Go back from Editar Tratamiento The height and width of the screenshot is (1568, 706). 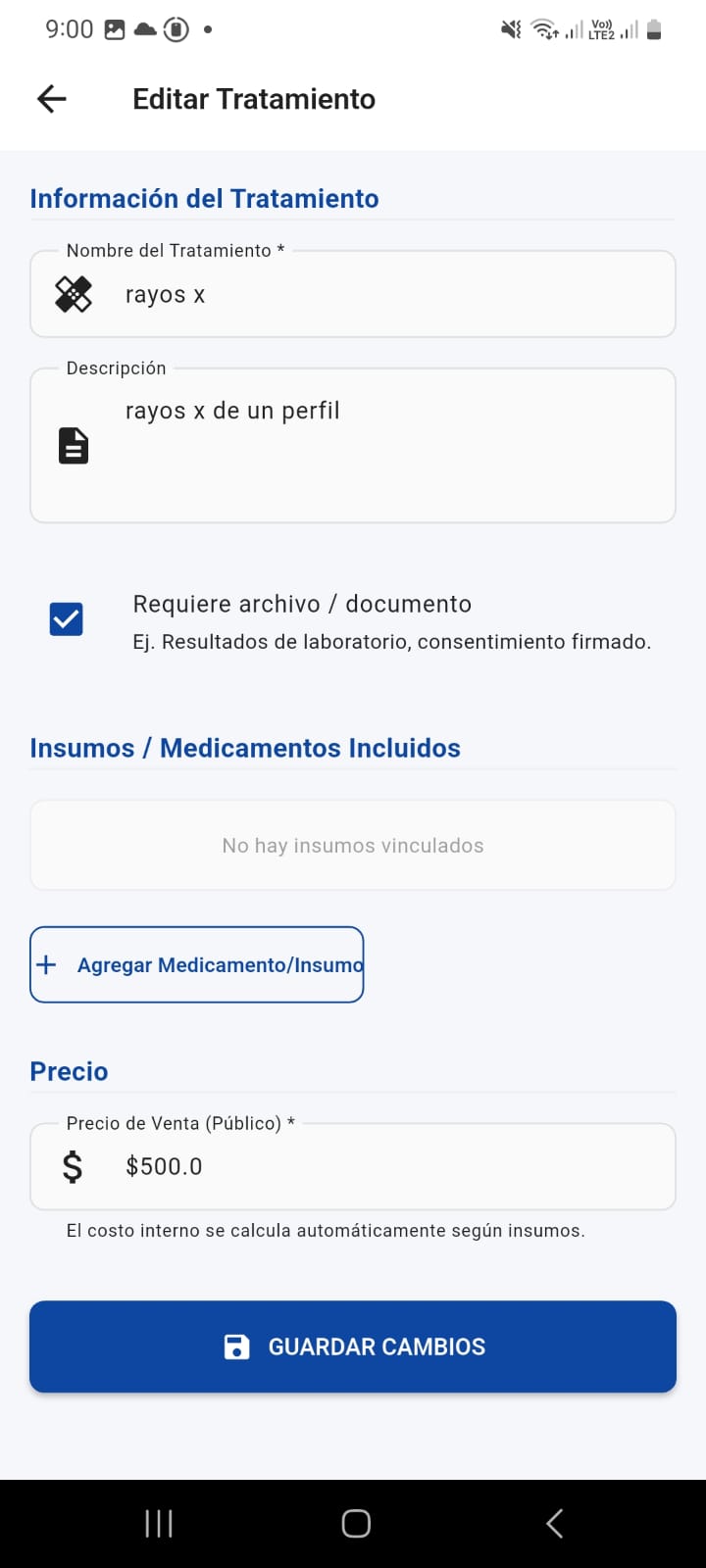pyautogui.click(x=51, y=99)
